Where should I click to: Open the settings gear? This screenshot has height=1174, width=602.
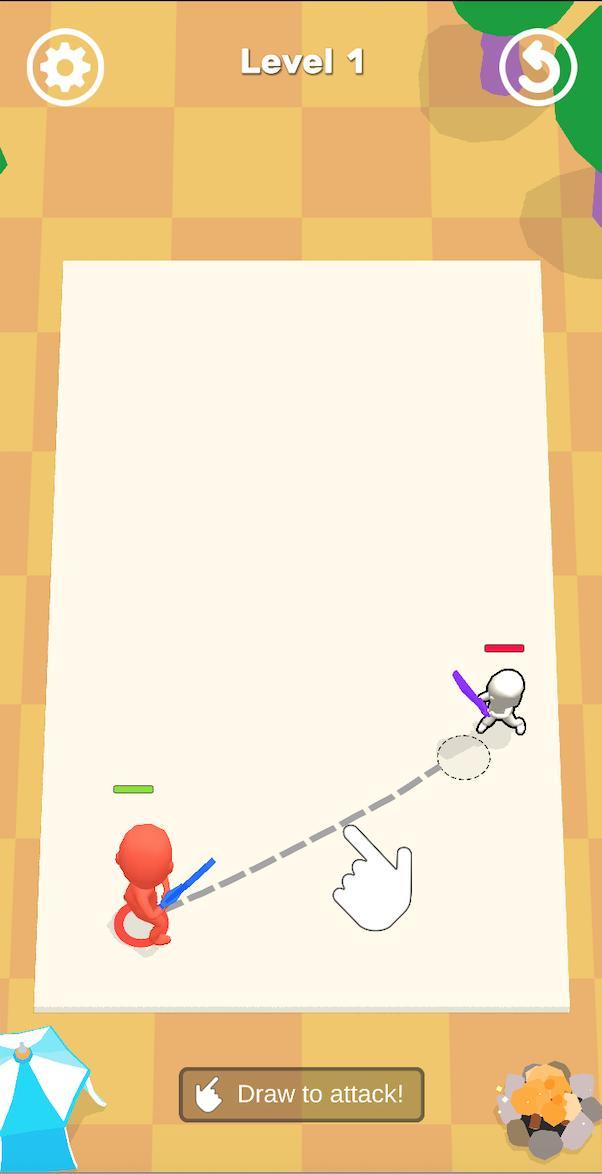point(65,68)
